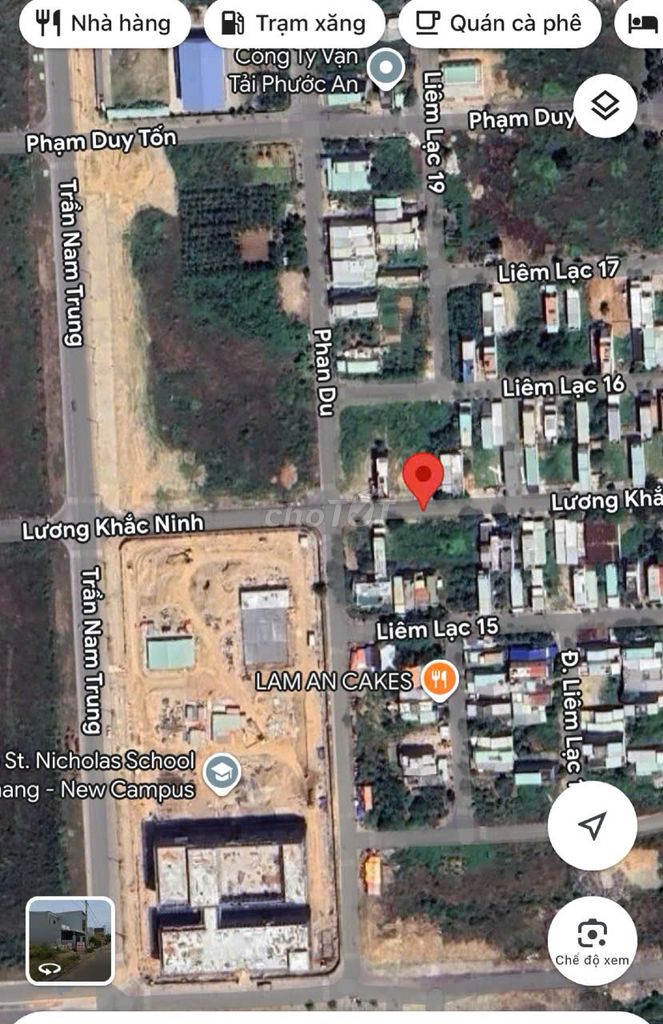
Task: Tap the hotel bed chip
Action: coord(642,23)
